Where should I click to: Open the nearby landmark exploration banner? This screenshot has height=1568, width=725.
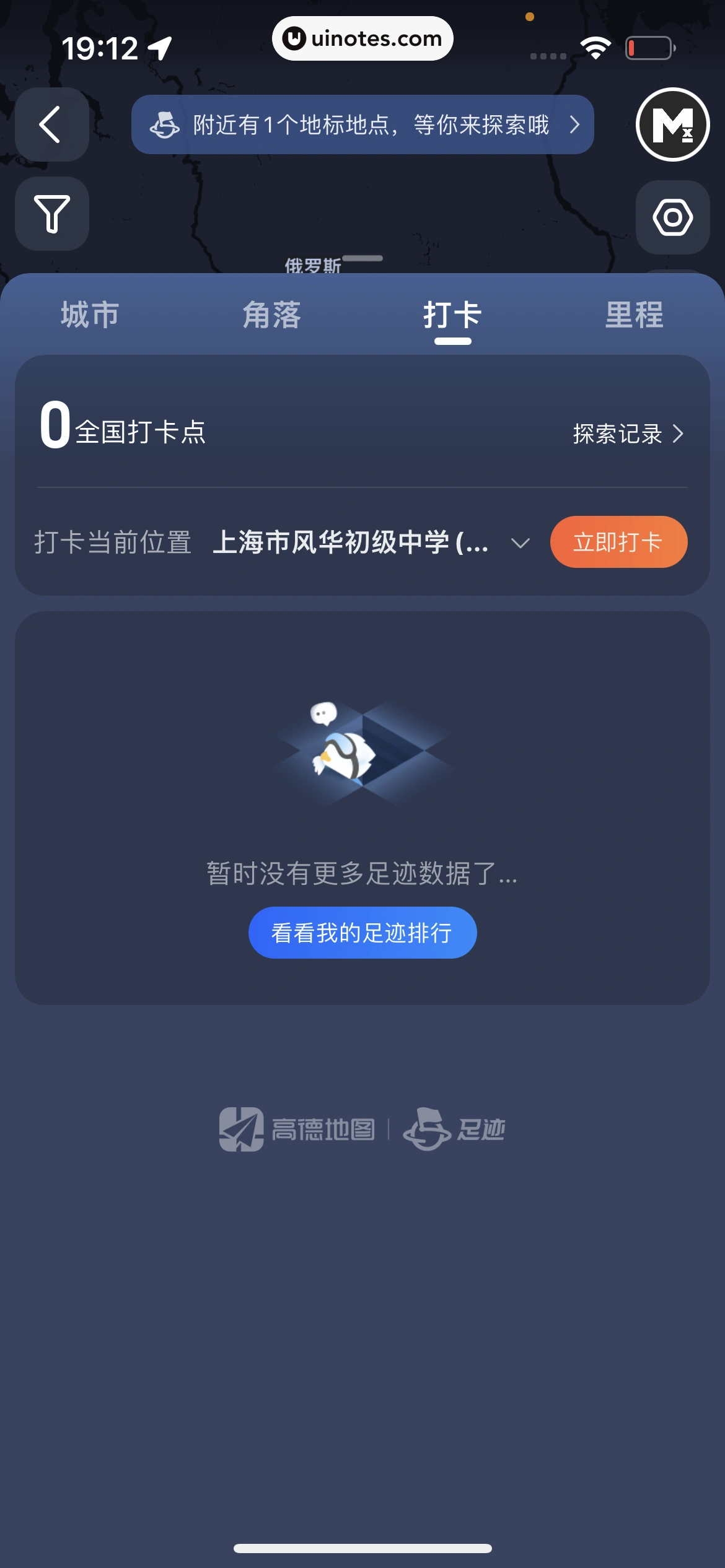point(362,124)
